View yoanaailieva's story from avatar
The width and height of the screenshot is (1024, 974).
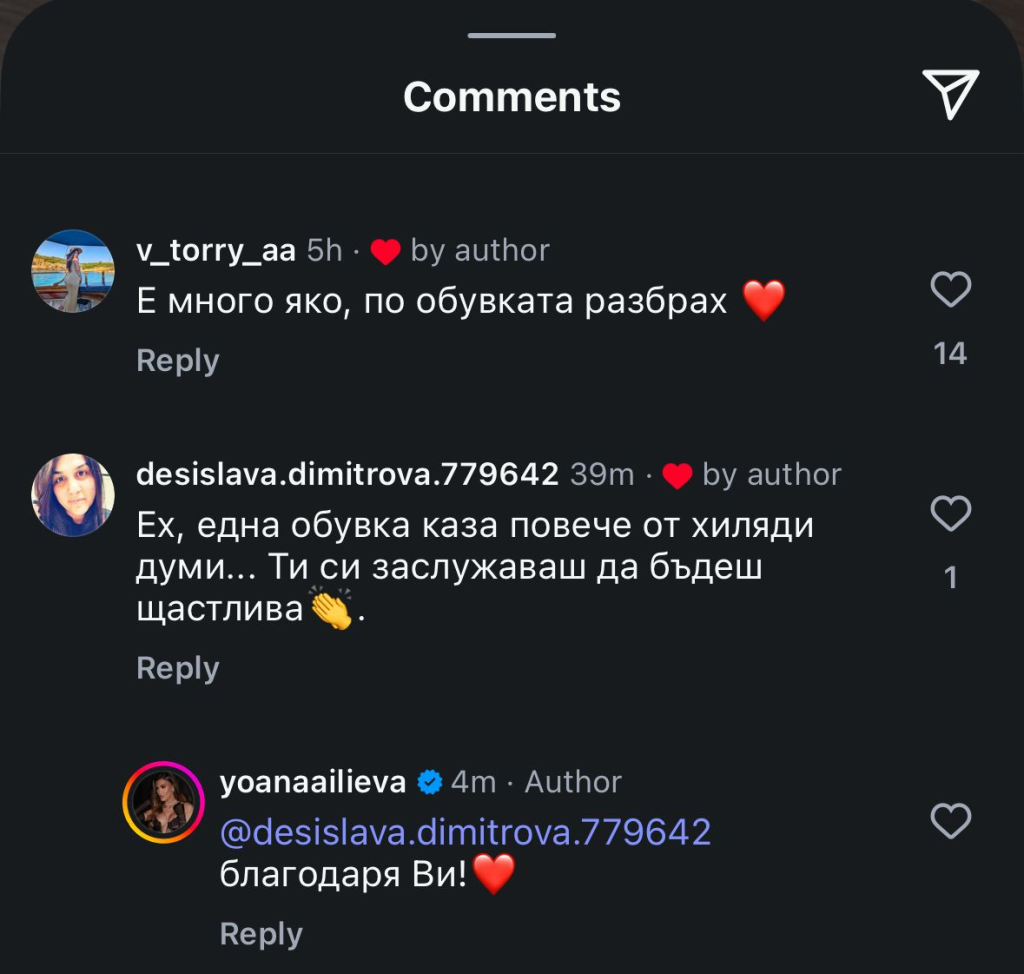pos(163,802)
